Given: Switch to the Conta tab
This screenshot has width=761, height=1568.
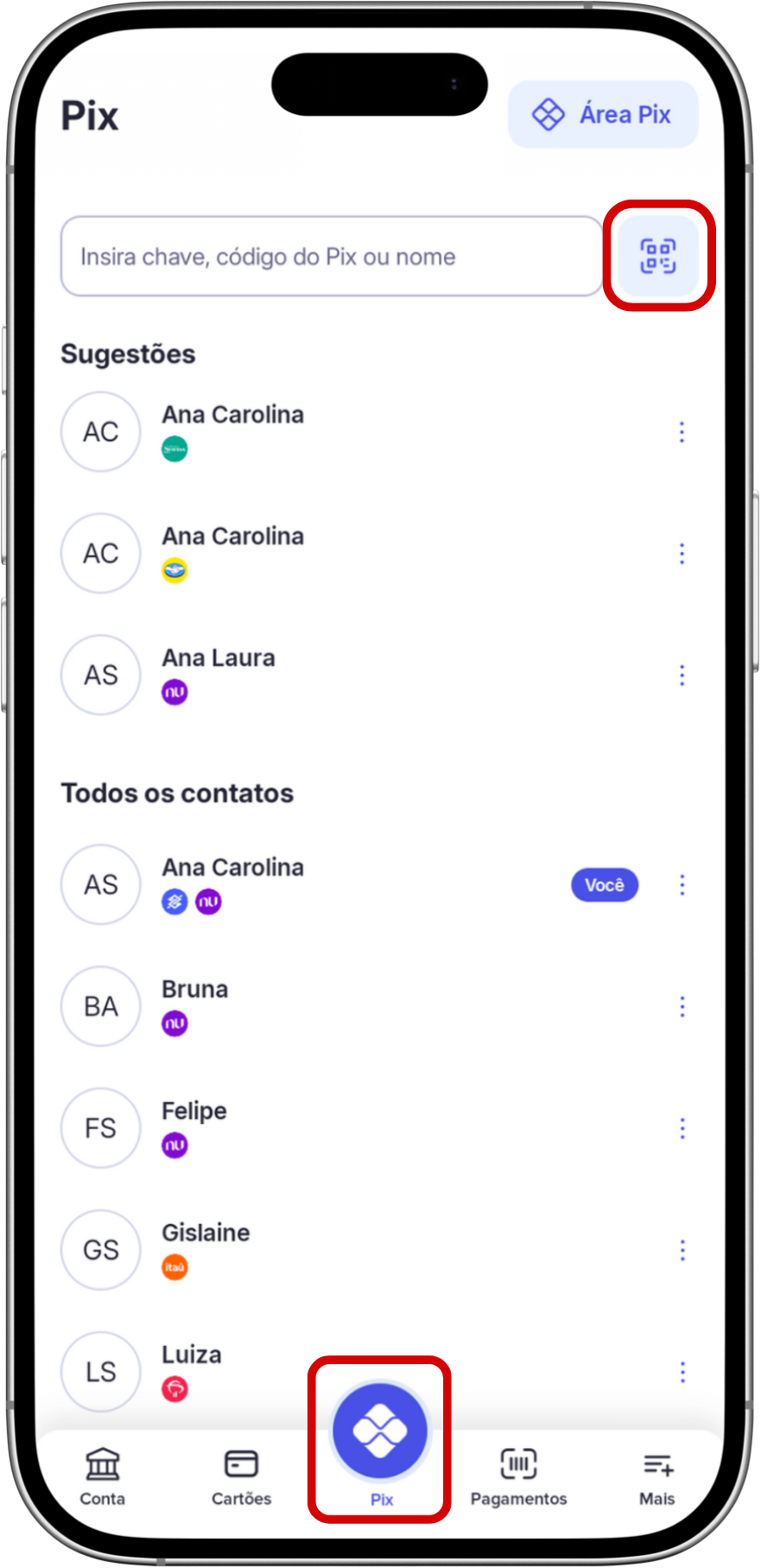Looking at the screenshot, I should (103, 1476).
